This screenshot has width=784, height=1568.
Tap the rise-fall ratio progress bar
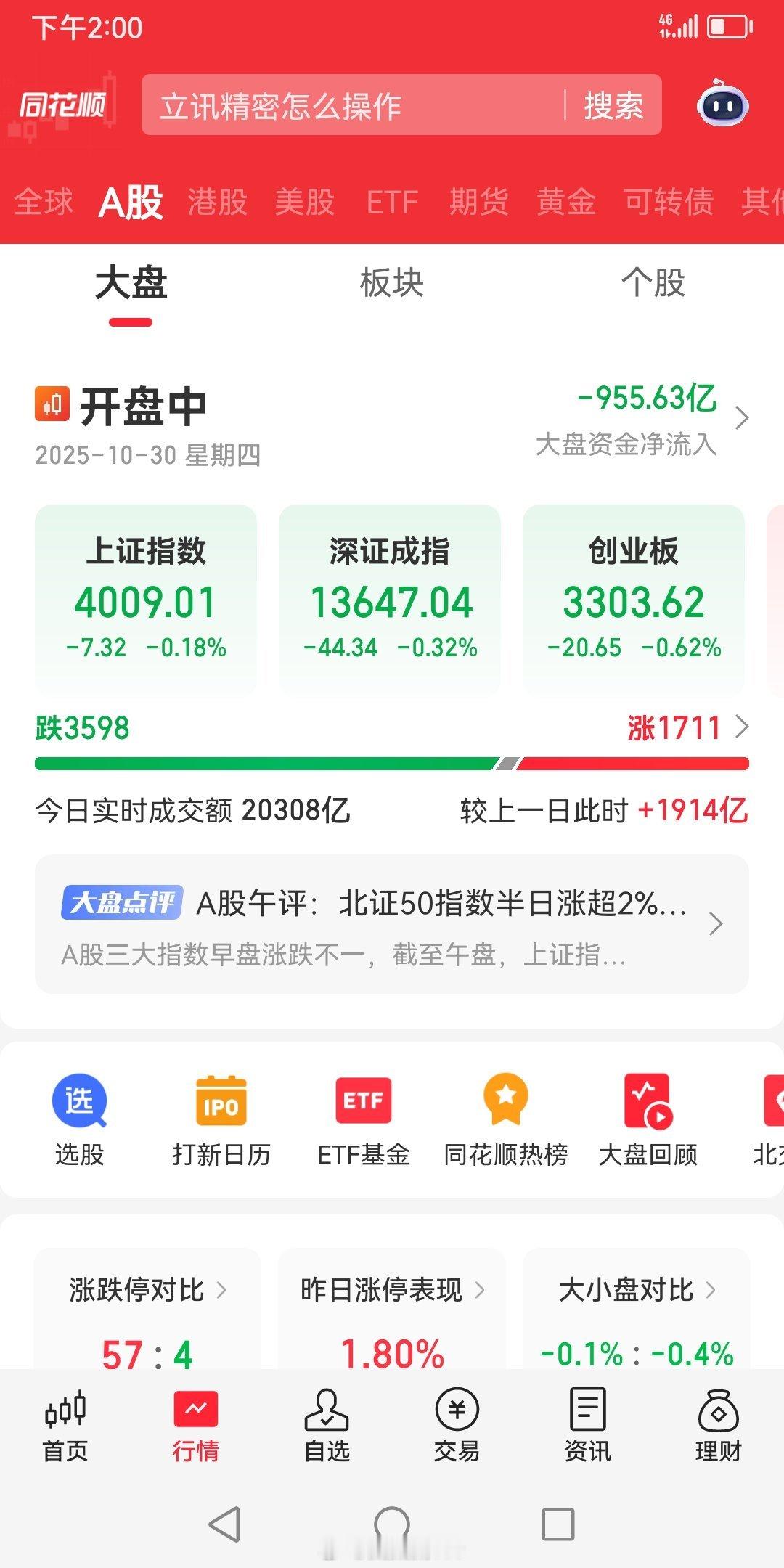[x=392, y=762]
